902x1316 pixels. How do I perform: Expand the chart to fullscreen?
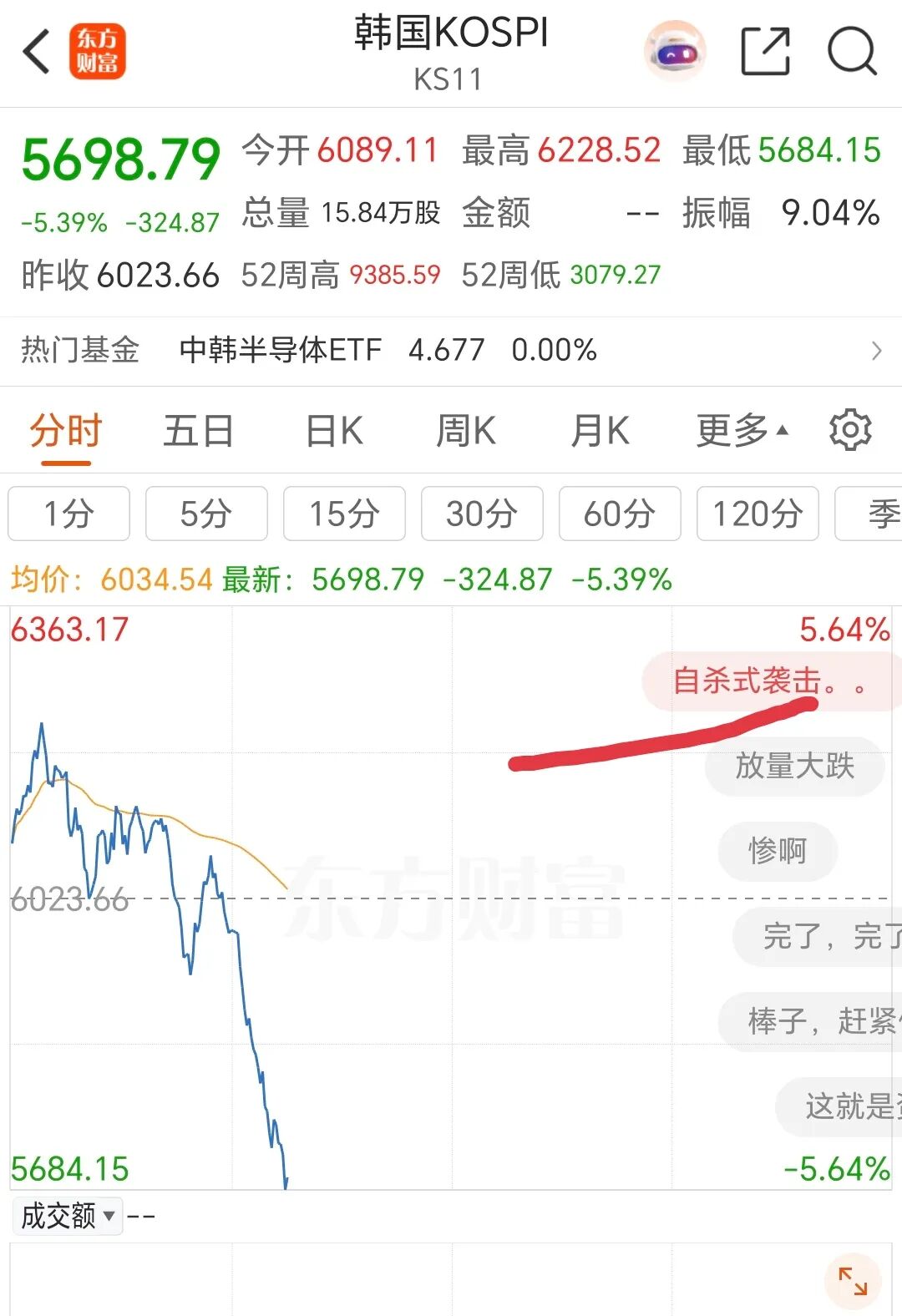(x=853, y=1281)
